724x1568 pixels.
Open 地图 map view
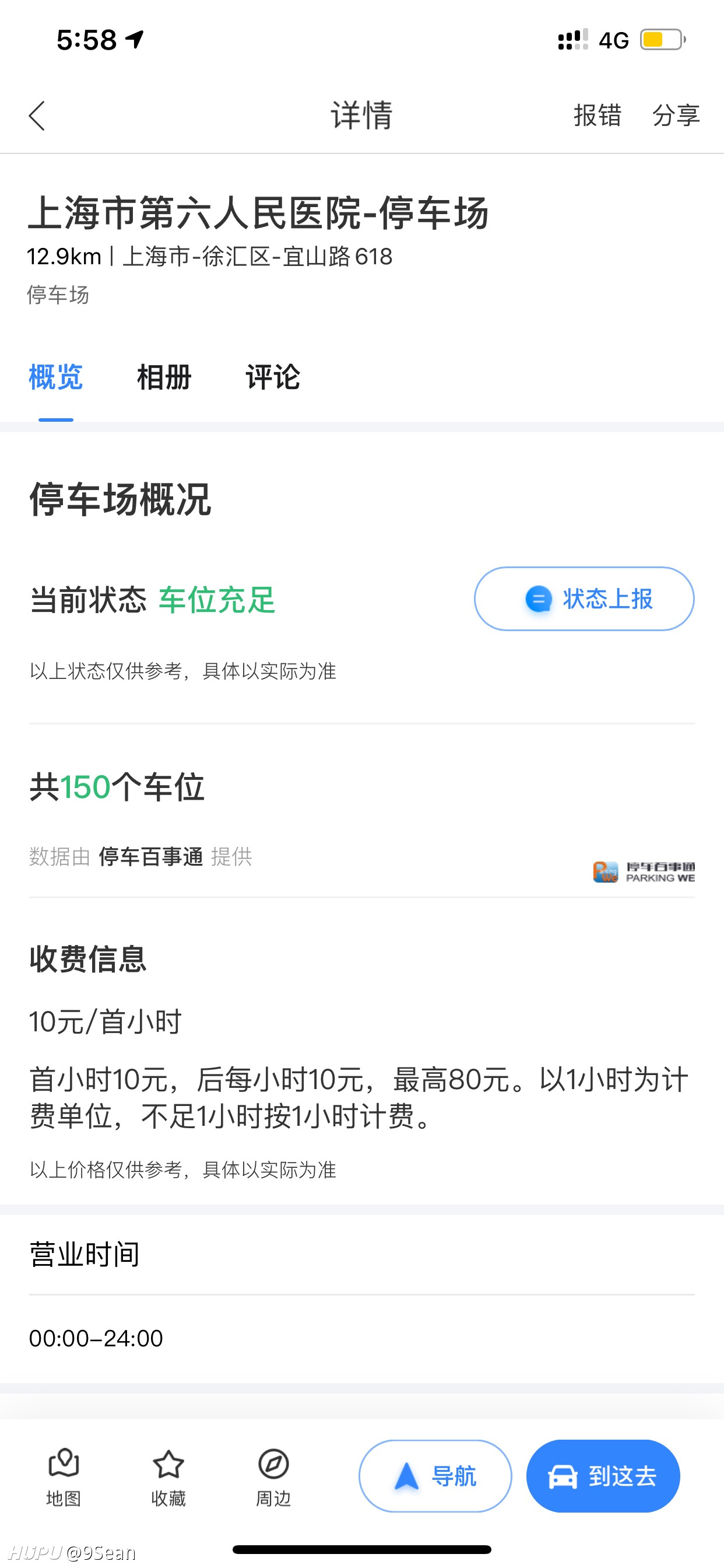[x=64, y=1476]
